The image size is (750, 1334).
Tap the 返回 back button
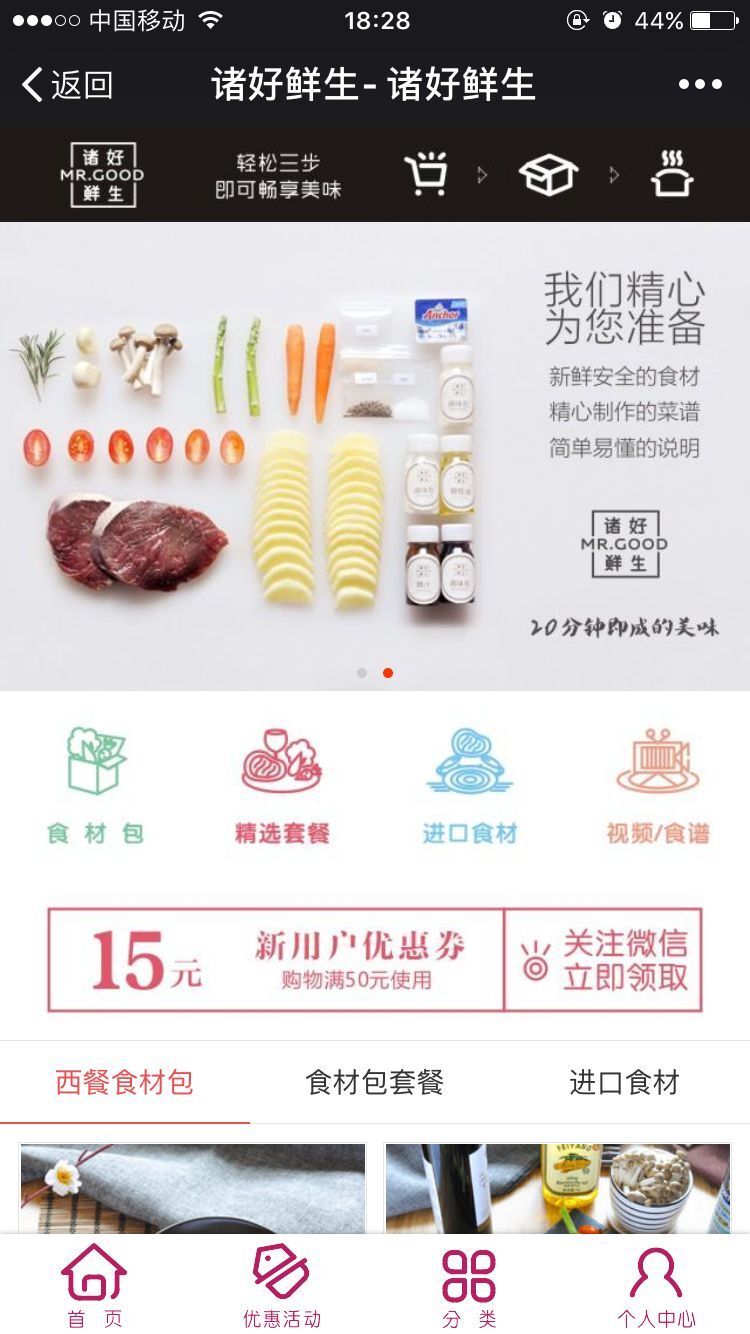(63, 84)
